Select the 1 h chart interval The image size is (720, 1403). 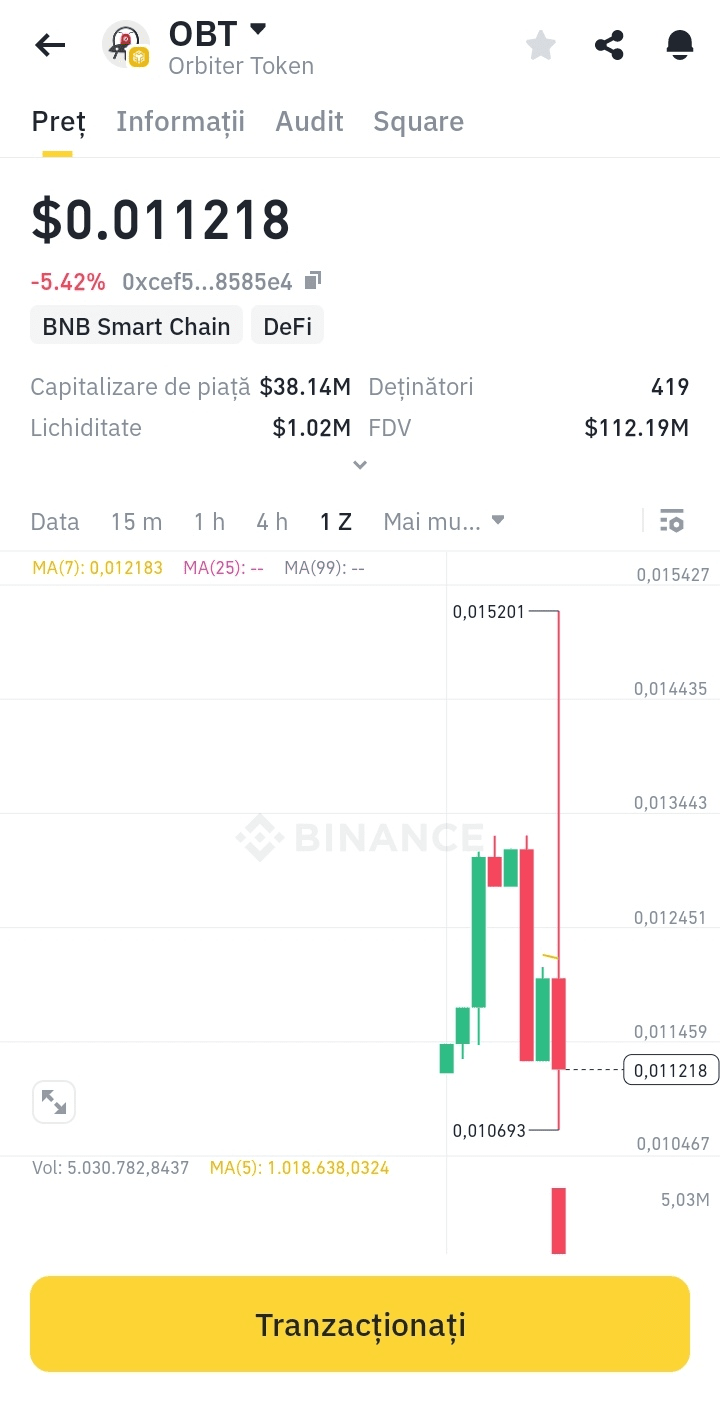click(x=209, y=522)
